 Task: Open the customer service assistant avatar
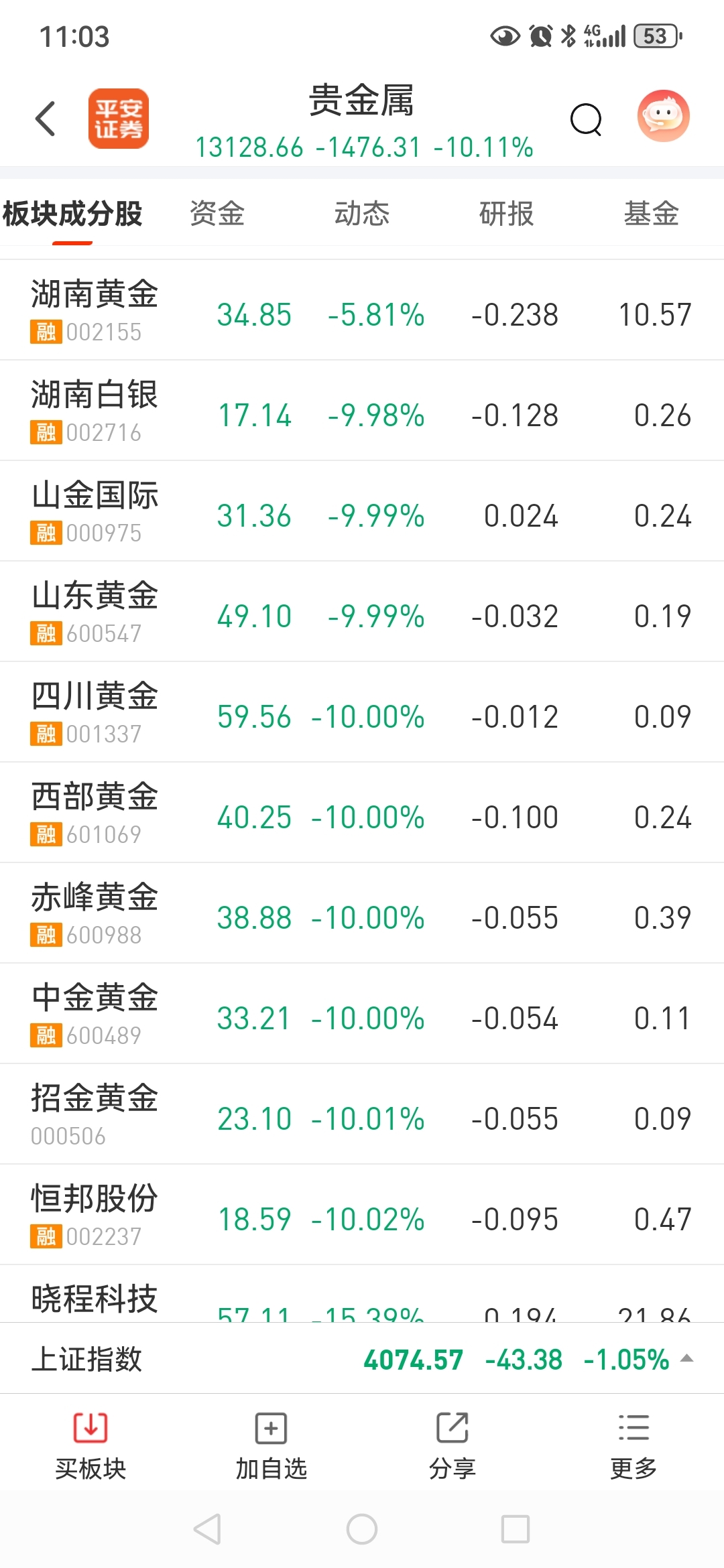(x=663, y=117)
